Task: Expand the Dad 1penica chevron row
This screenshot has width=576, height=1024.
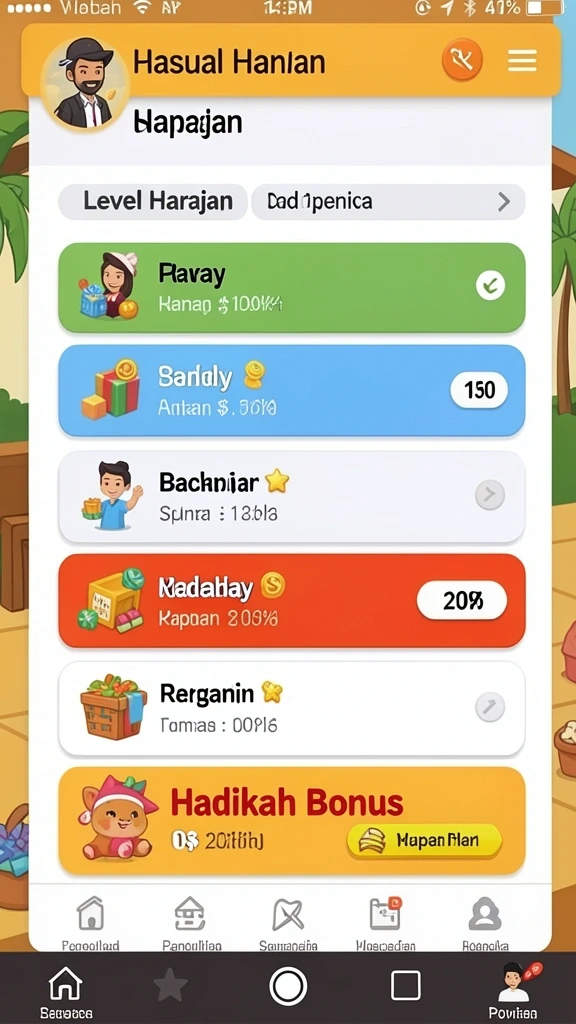Action: pyautogui.click(x=388, y=201)
